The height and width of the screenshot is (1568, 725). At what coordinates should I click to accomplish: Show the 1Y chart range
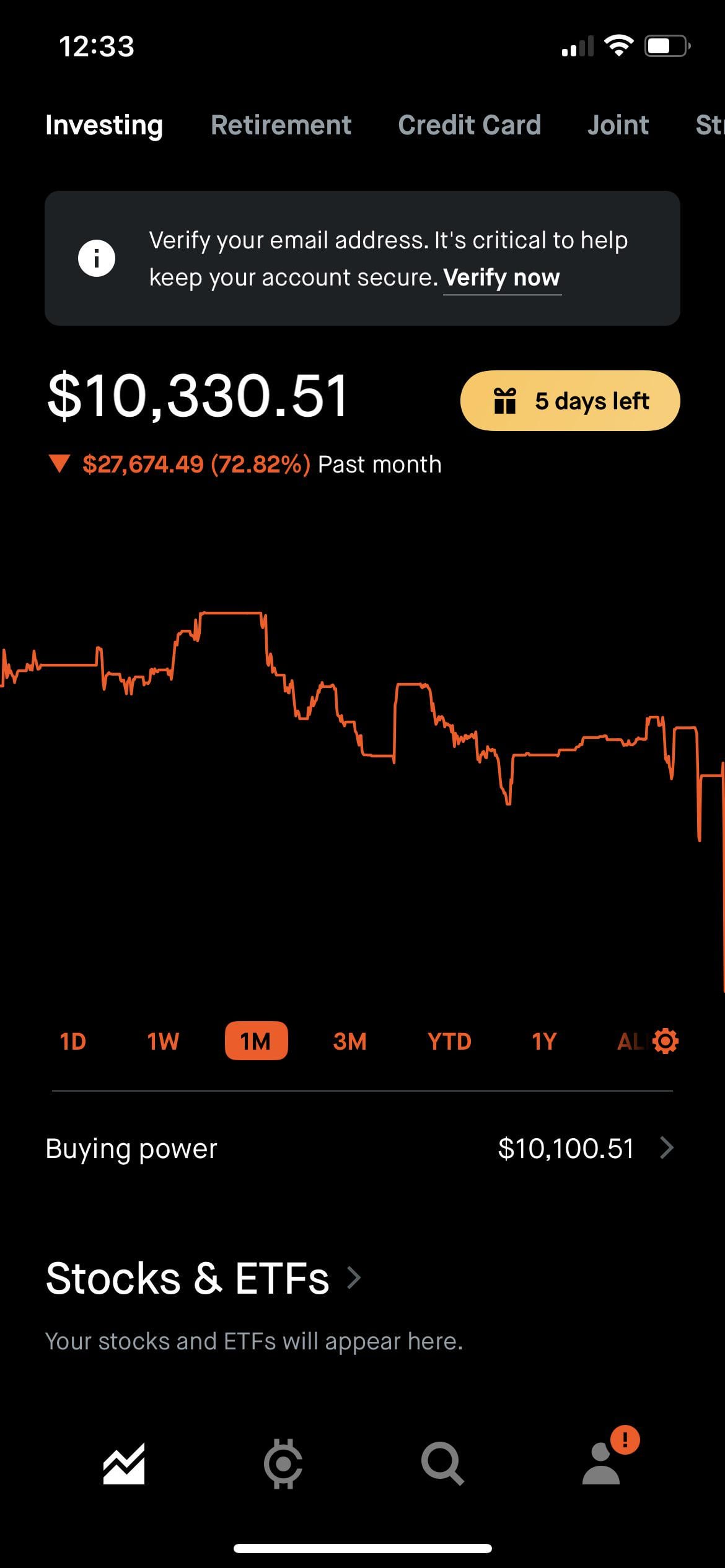tap(544, 1042)
